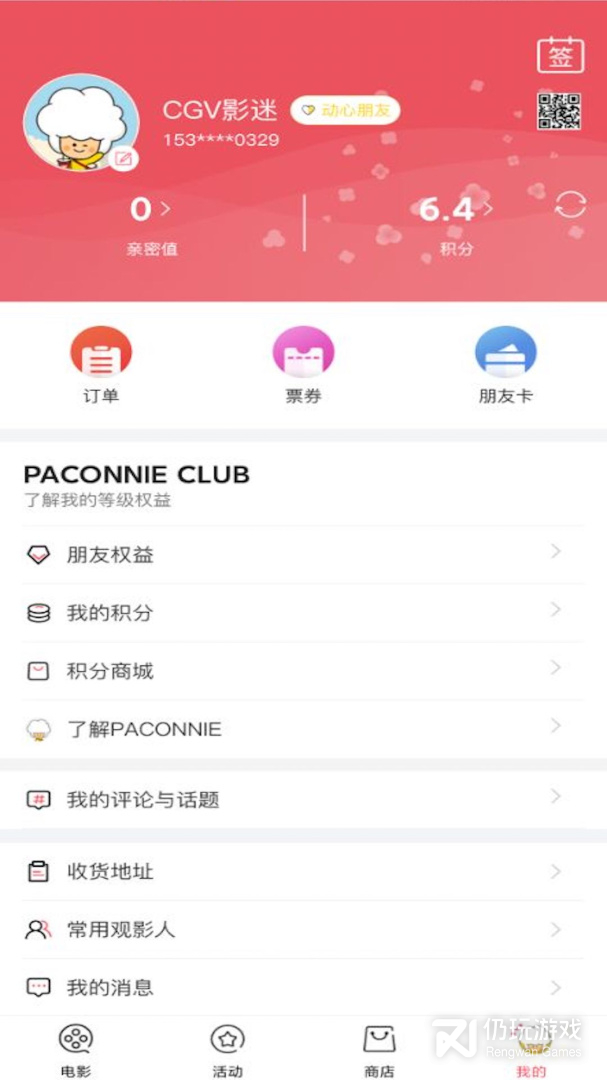The height and width of the screenshot is (1080, 607).
Task: Switch to the 活动 tab
Action: click(x=227, y=1050)
